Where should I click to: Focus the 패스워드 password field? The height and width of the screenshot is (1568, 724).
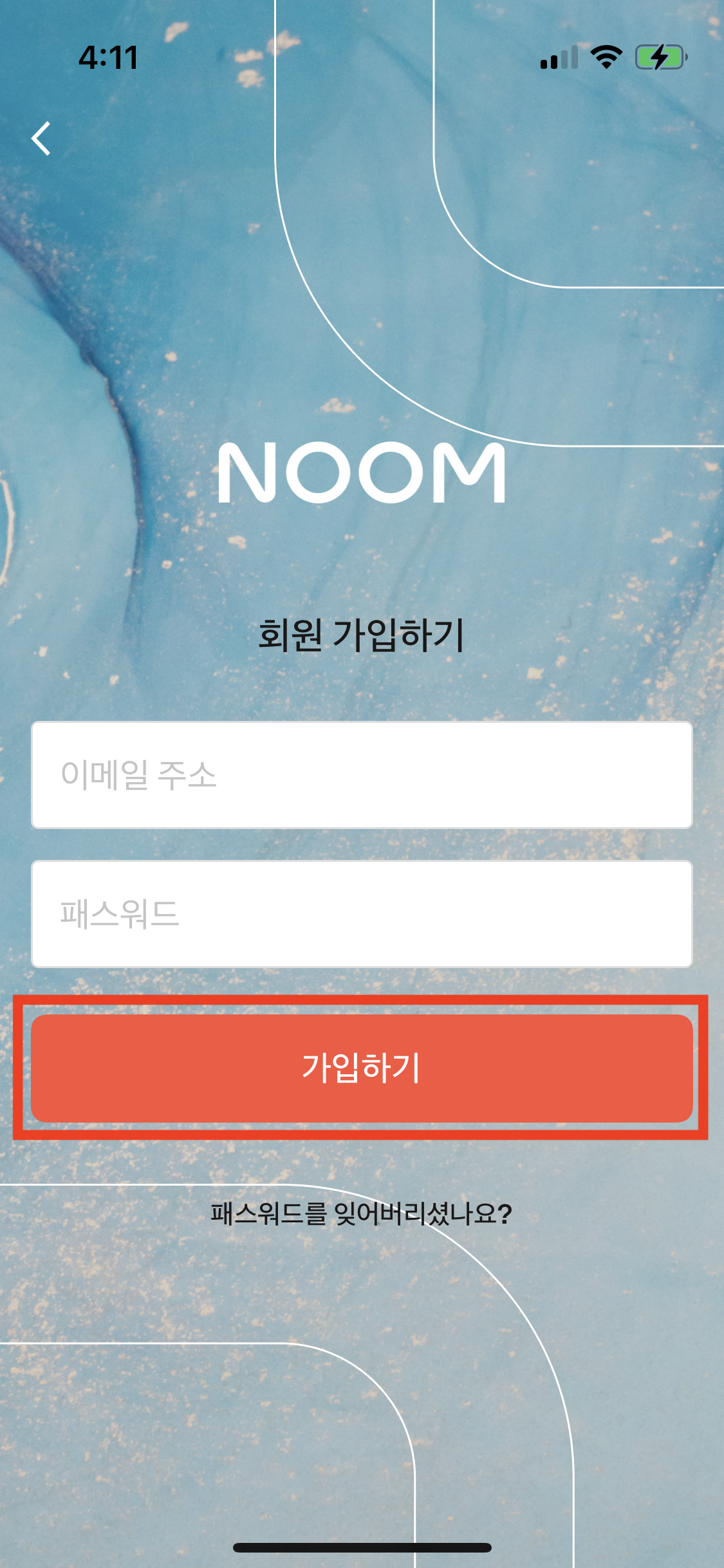[x=362, y=914]
